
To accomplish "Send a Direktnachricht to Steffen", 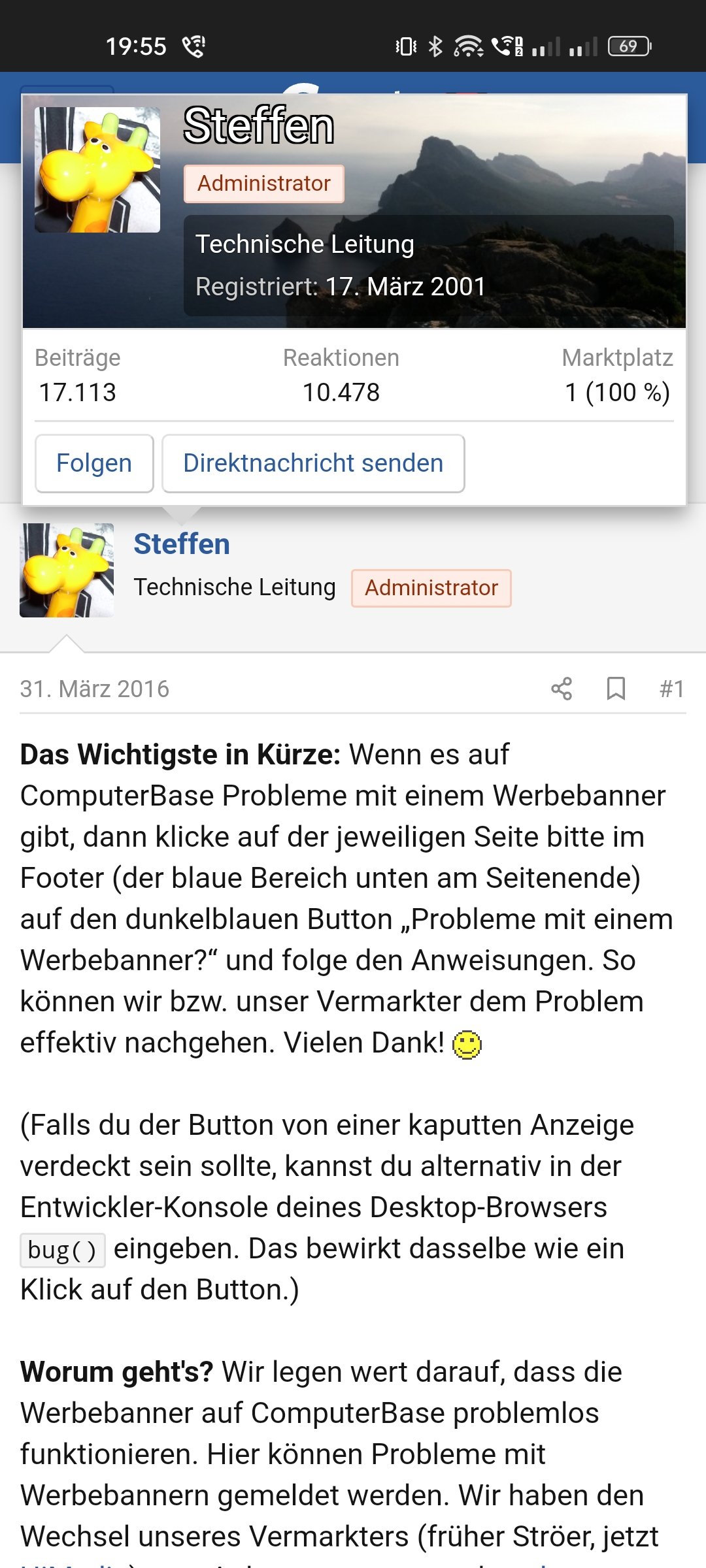I will tap(313, 463).
